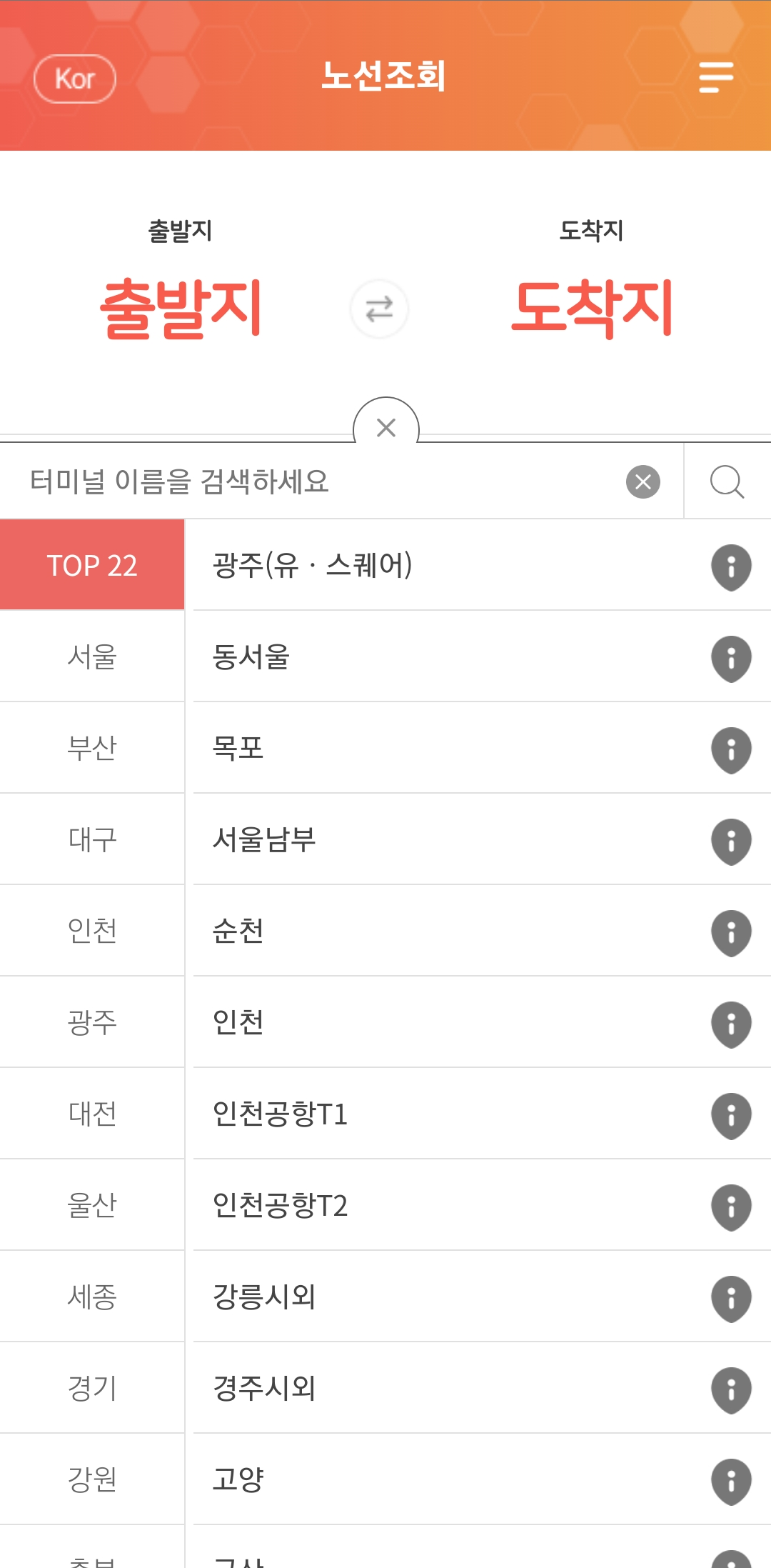Open the hamburger menu in the header

(716, 79)
